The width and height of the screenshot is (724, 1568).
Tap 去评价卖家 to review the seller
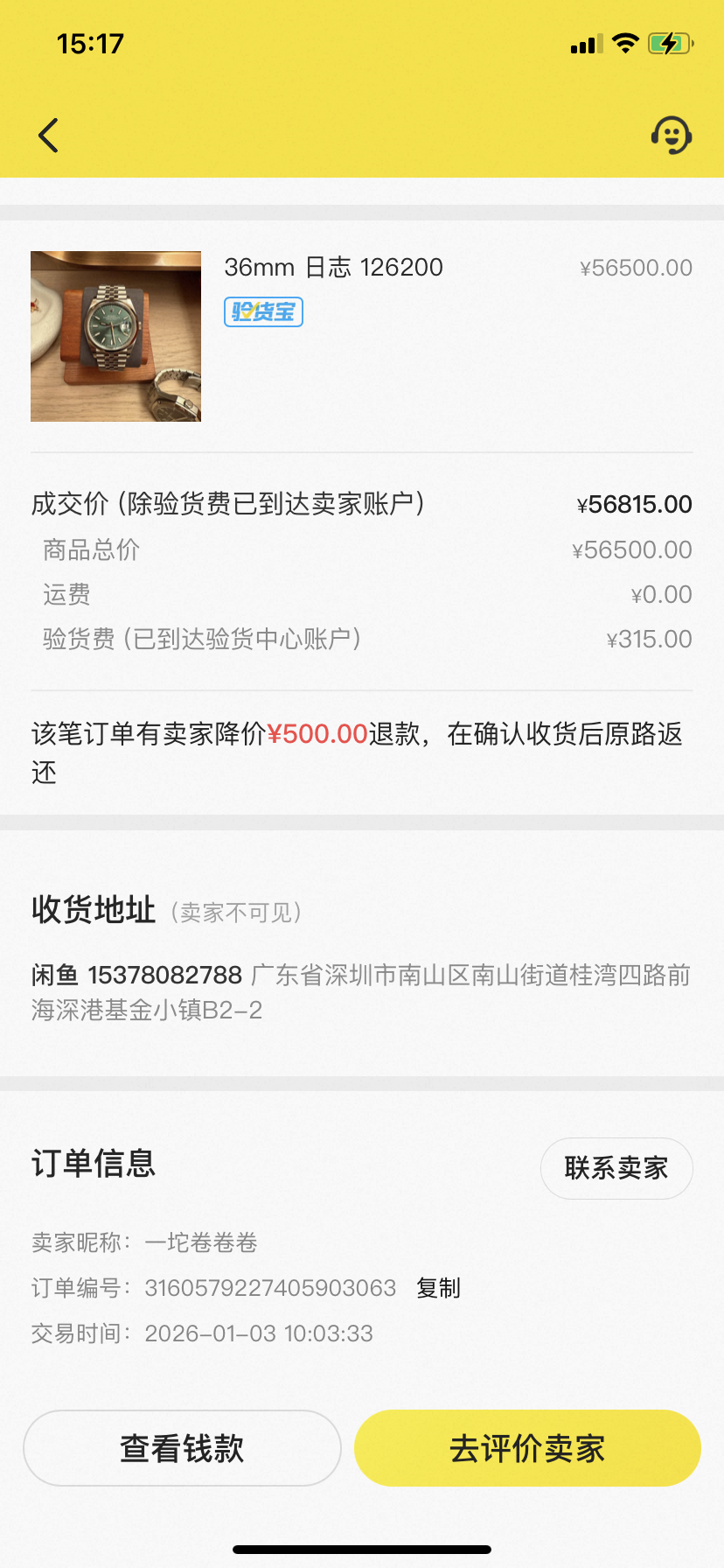(527, 1448)
